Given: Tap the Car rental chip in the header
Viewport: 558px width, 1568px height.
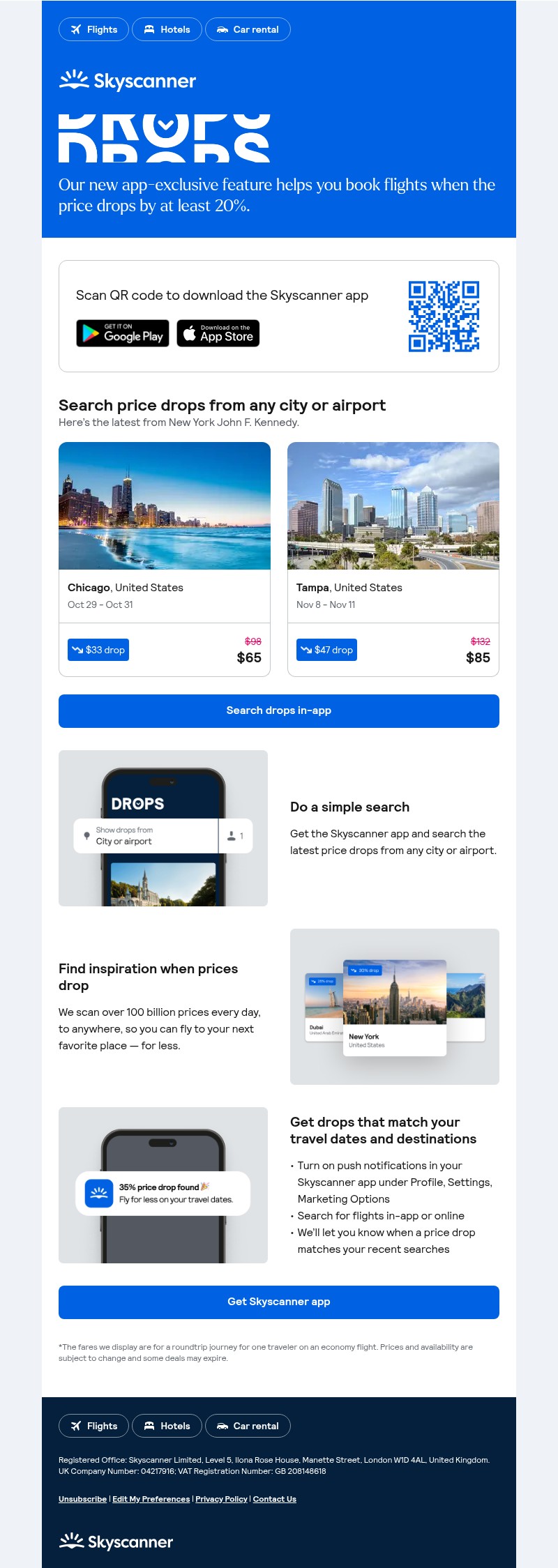Looking at the screenshot, I should pos(248,29).
